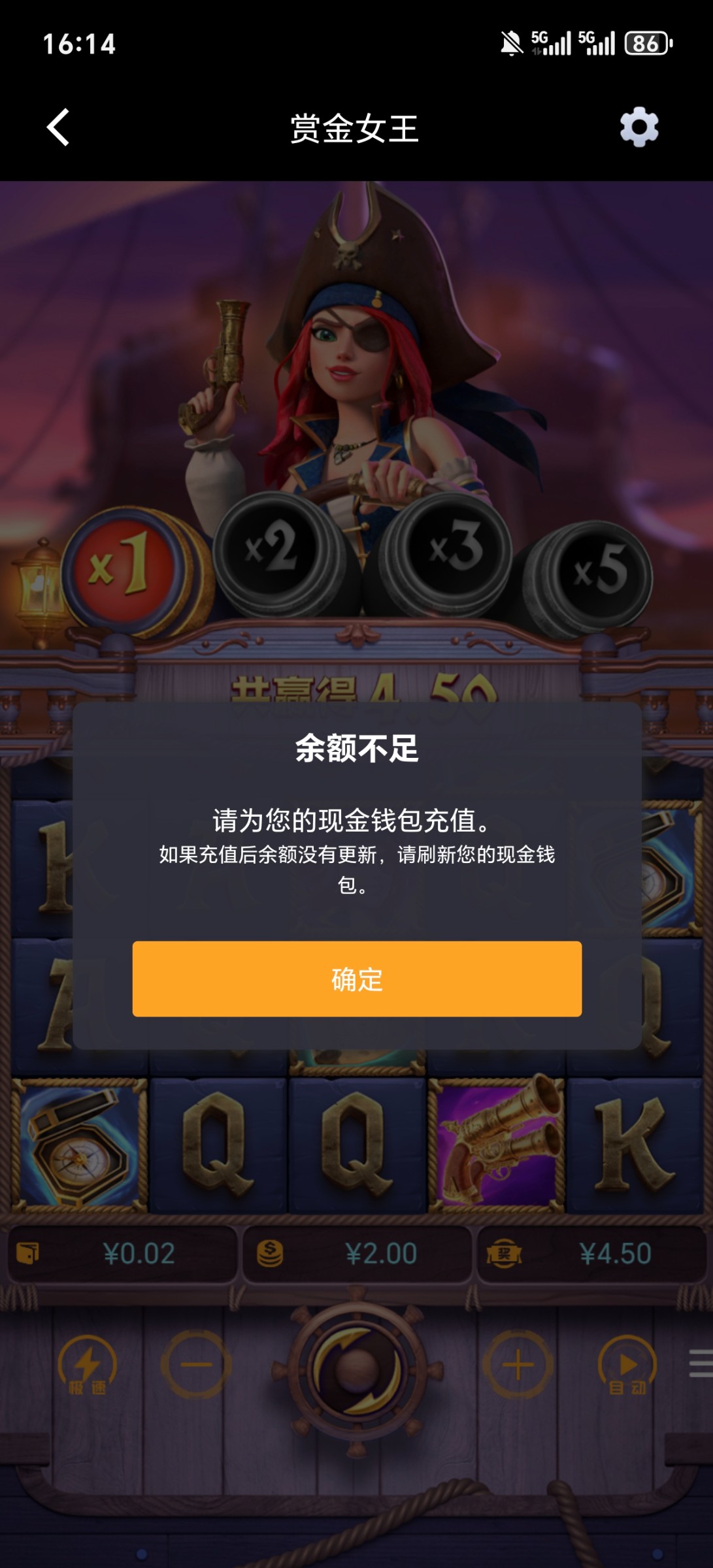The width and height of the screenshot is (713, 1568).
Task: Open the settings gear
Action: pyautogui.click(x=638, y=127)
